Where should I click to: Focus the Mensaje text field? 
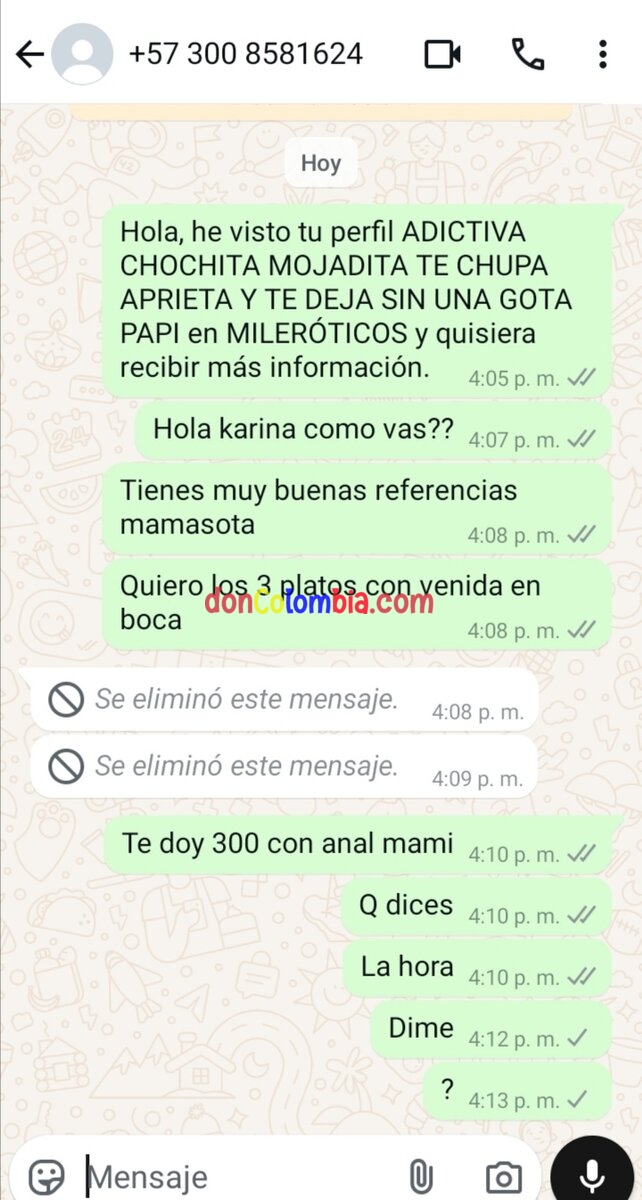230,1176
